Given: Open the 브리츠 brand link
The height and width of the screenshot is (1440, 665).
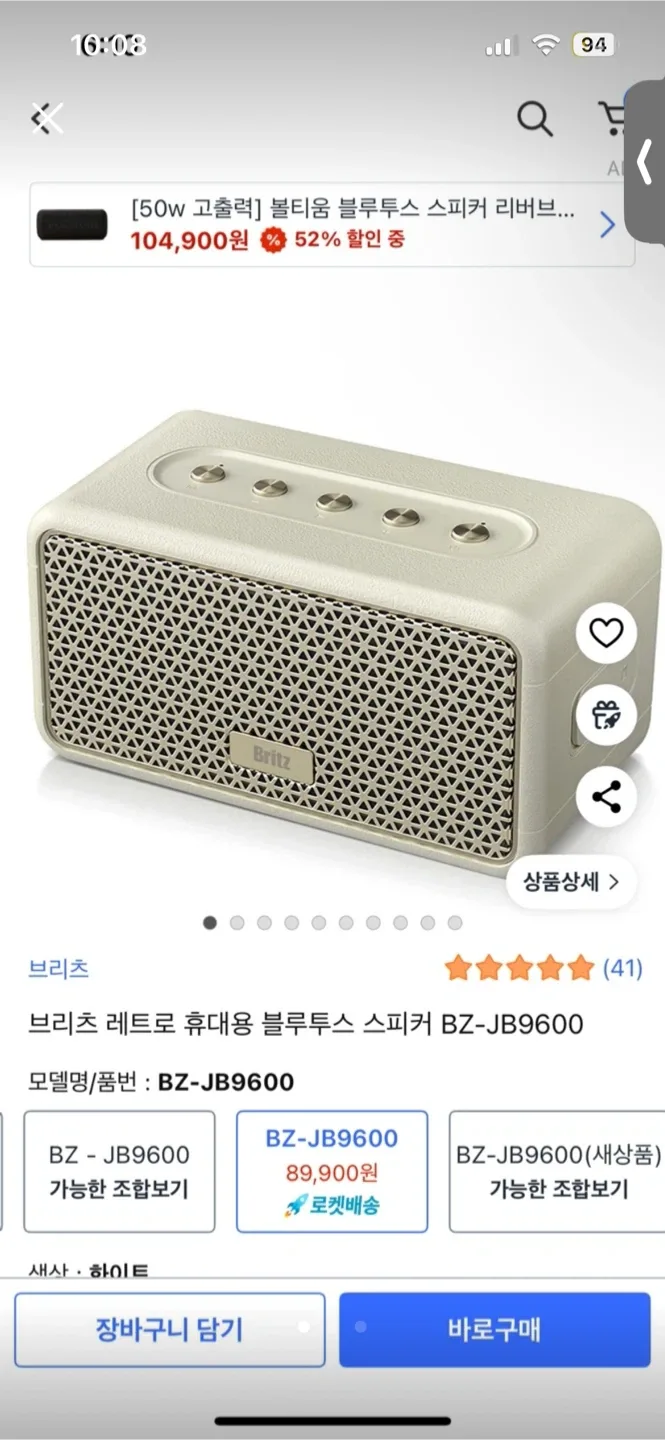Looking at the screenshot, I should 59,968.
